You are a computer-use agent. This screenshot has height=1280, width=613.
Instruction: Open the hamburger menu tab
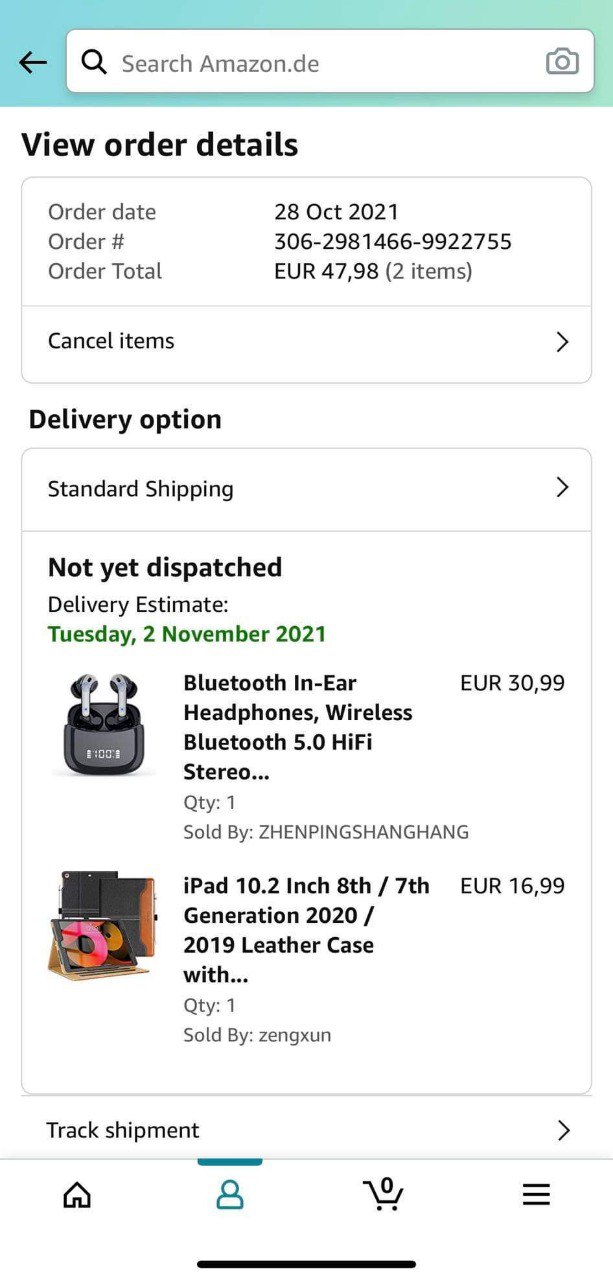(536, 1195)
